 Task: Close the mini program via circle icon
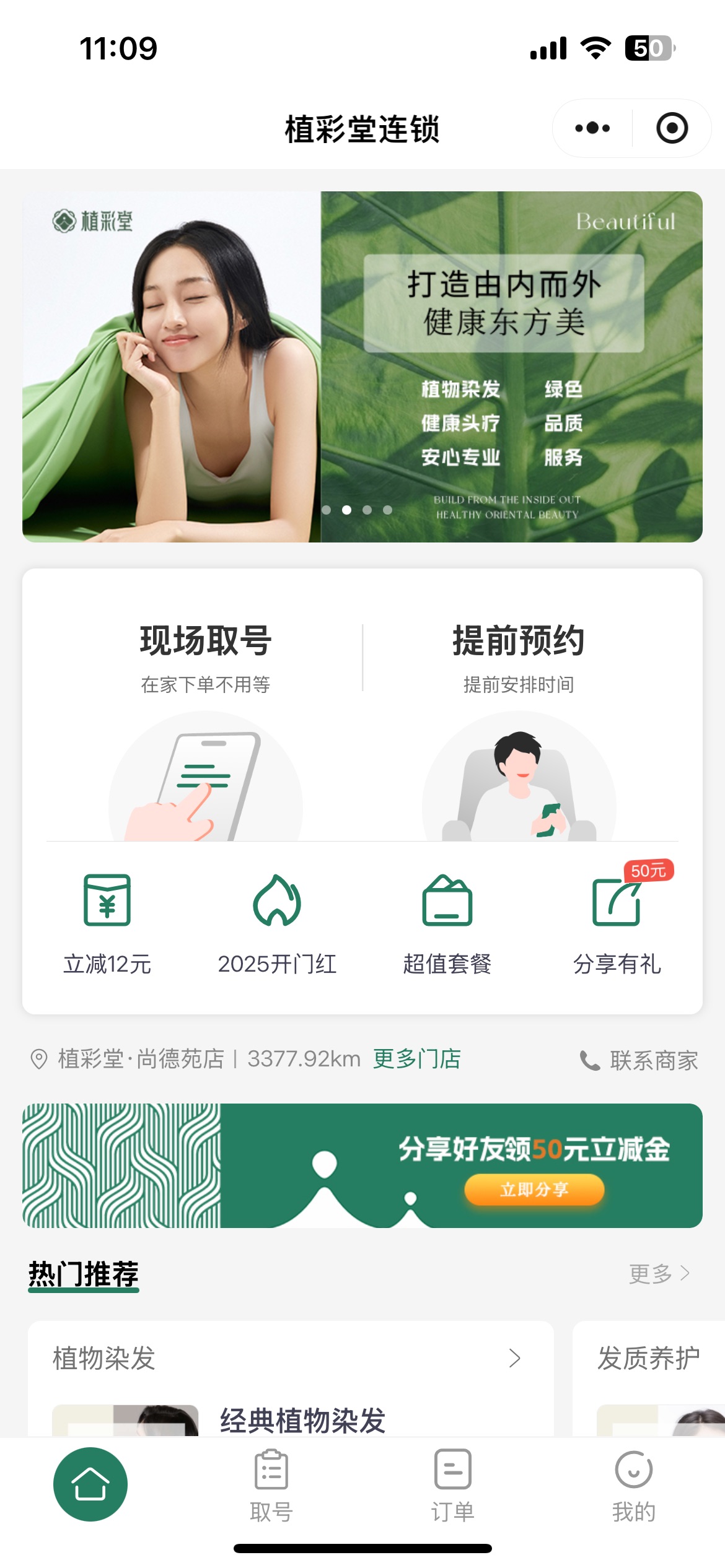(672, 128)
